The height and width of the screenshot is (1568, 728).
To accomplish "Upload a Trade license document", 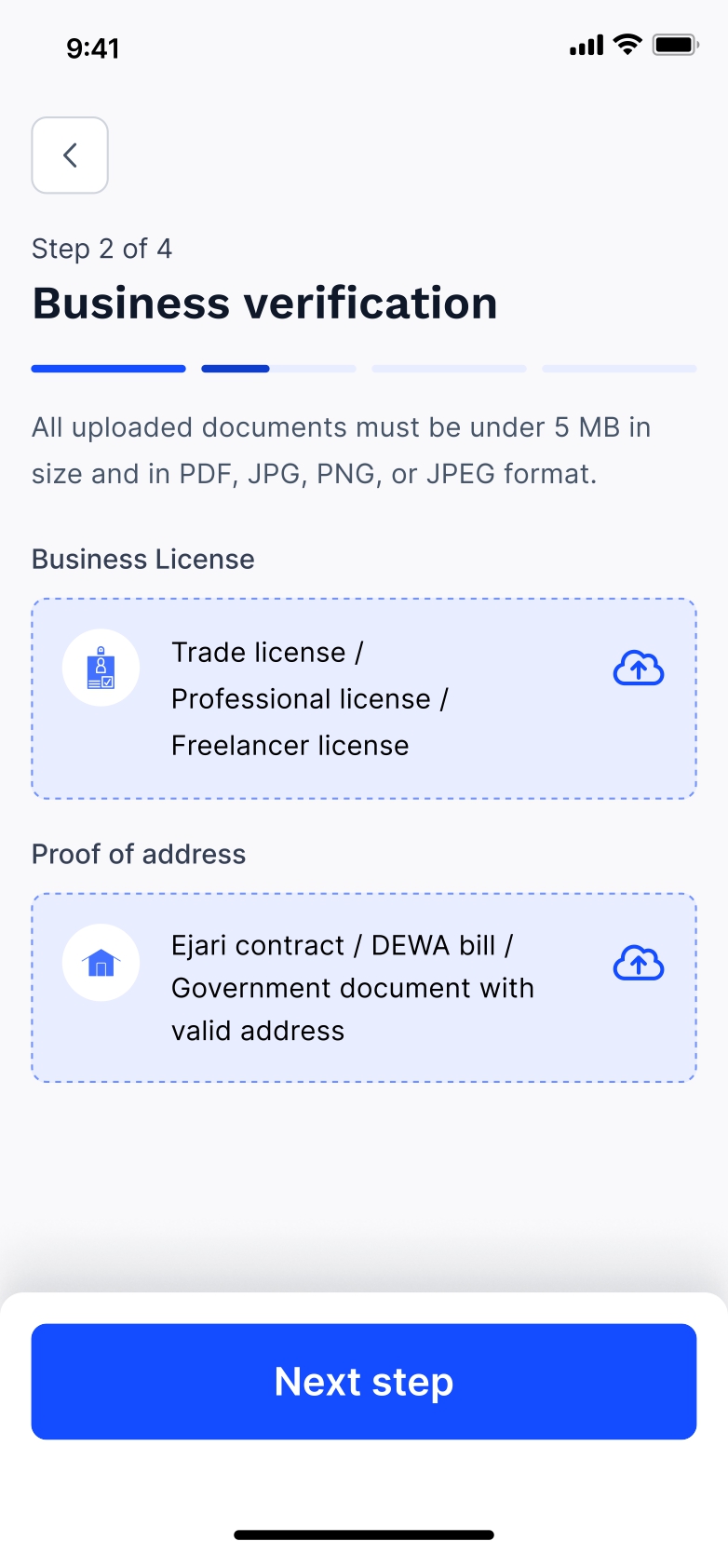I will point(638,669).
